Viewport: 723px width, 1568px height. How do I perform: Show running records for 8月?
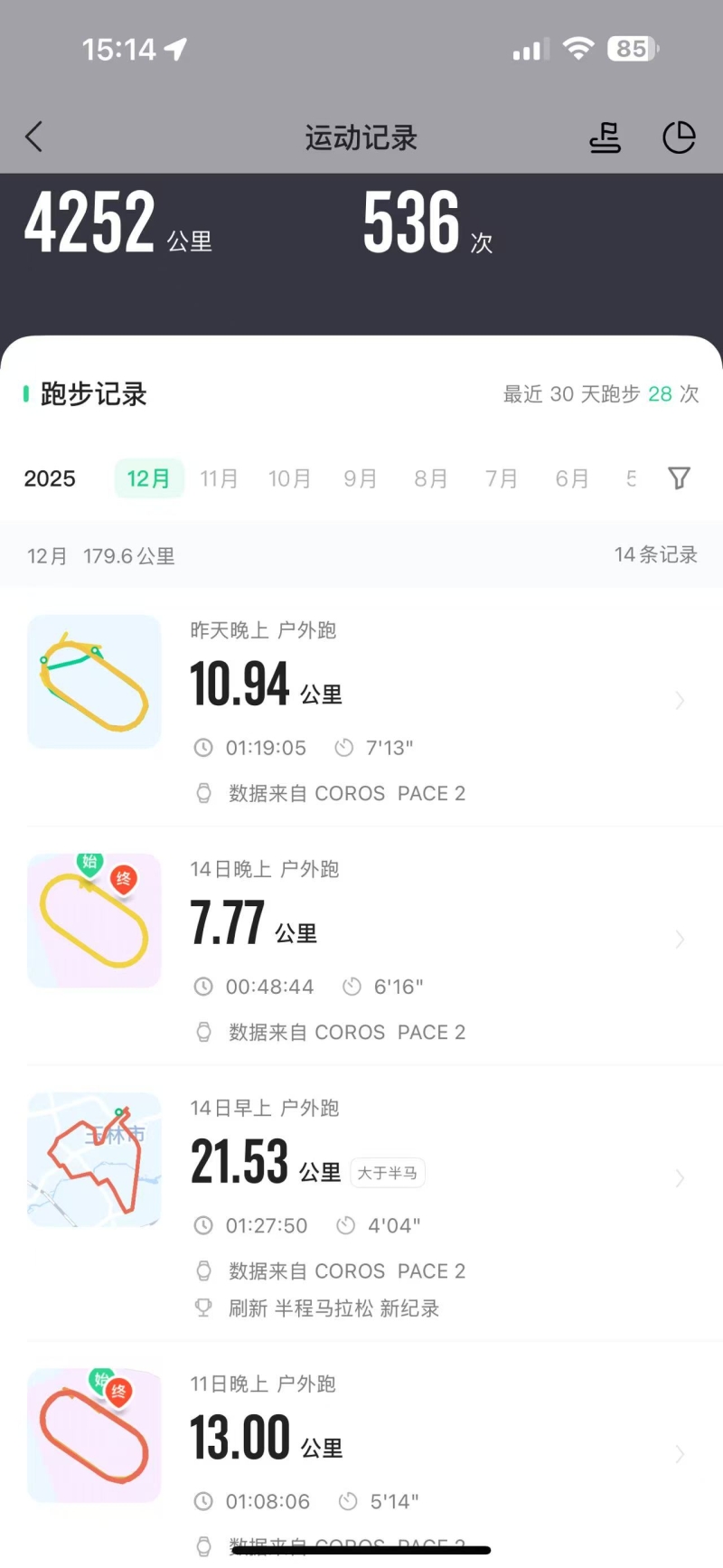click(431, 478)
